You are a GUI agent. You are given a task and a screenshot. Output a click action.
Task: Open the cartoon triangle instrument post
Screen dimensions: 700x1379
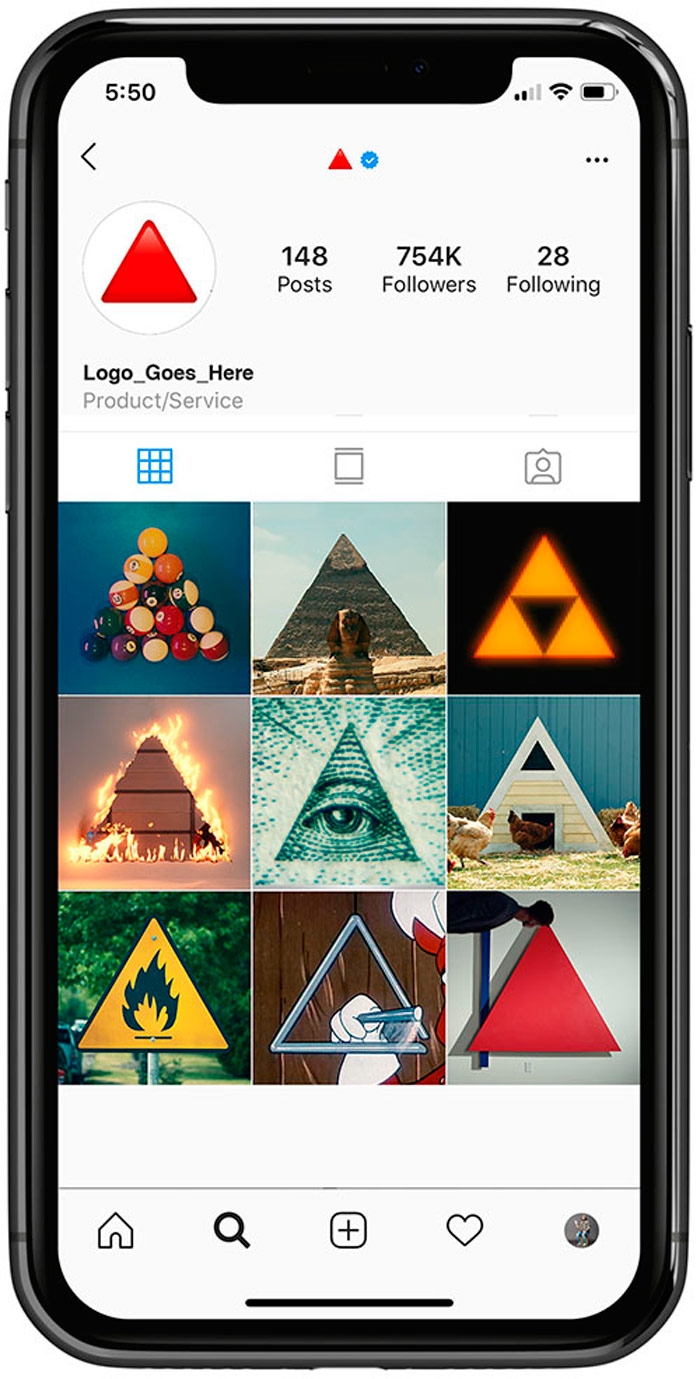349,988
